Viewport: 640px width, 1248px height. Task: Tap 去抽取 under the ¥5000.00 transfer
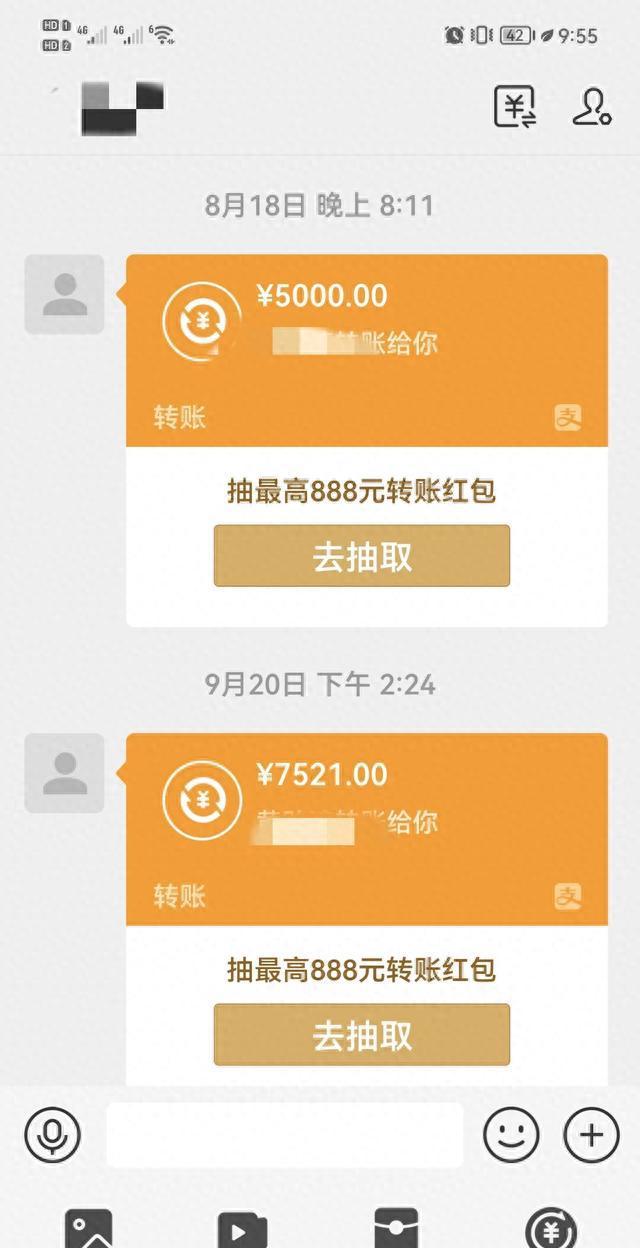point(362,556)
